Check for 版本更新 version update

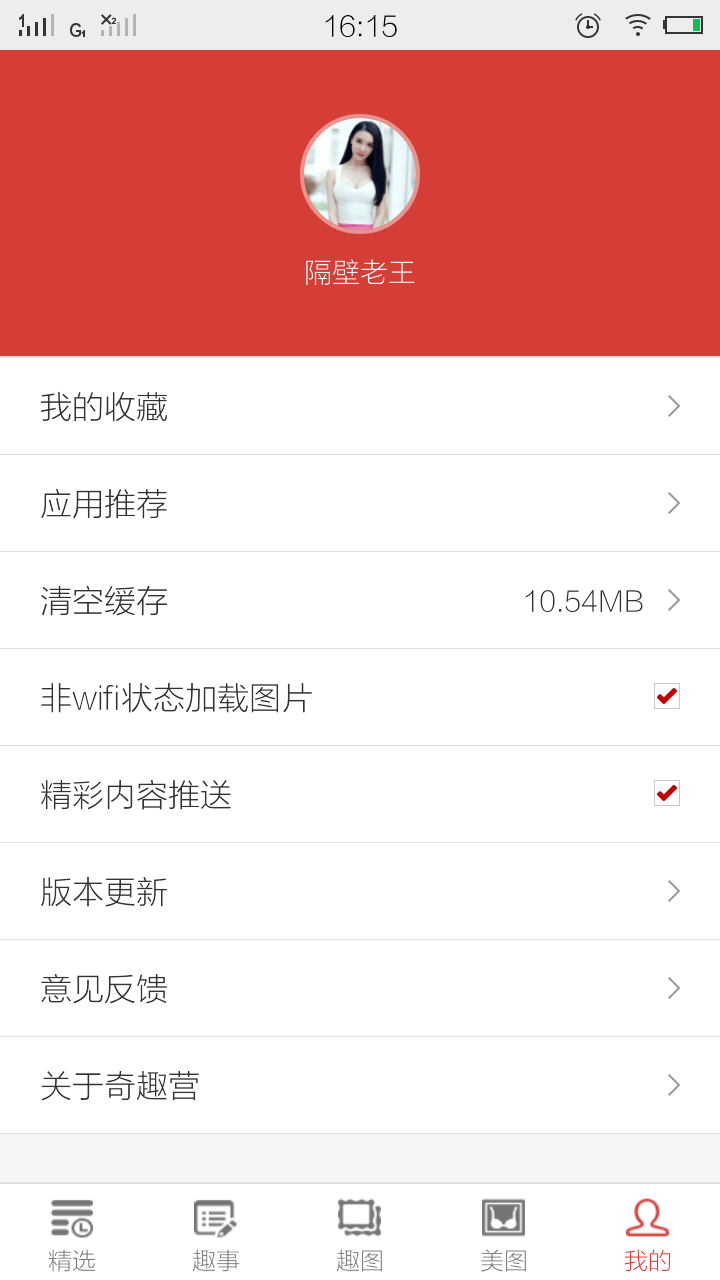pyautogui.click(x=360, y=891)
